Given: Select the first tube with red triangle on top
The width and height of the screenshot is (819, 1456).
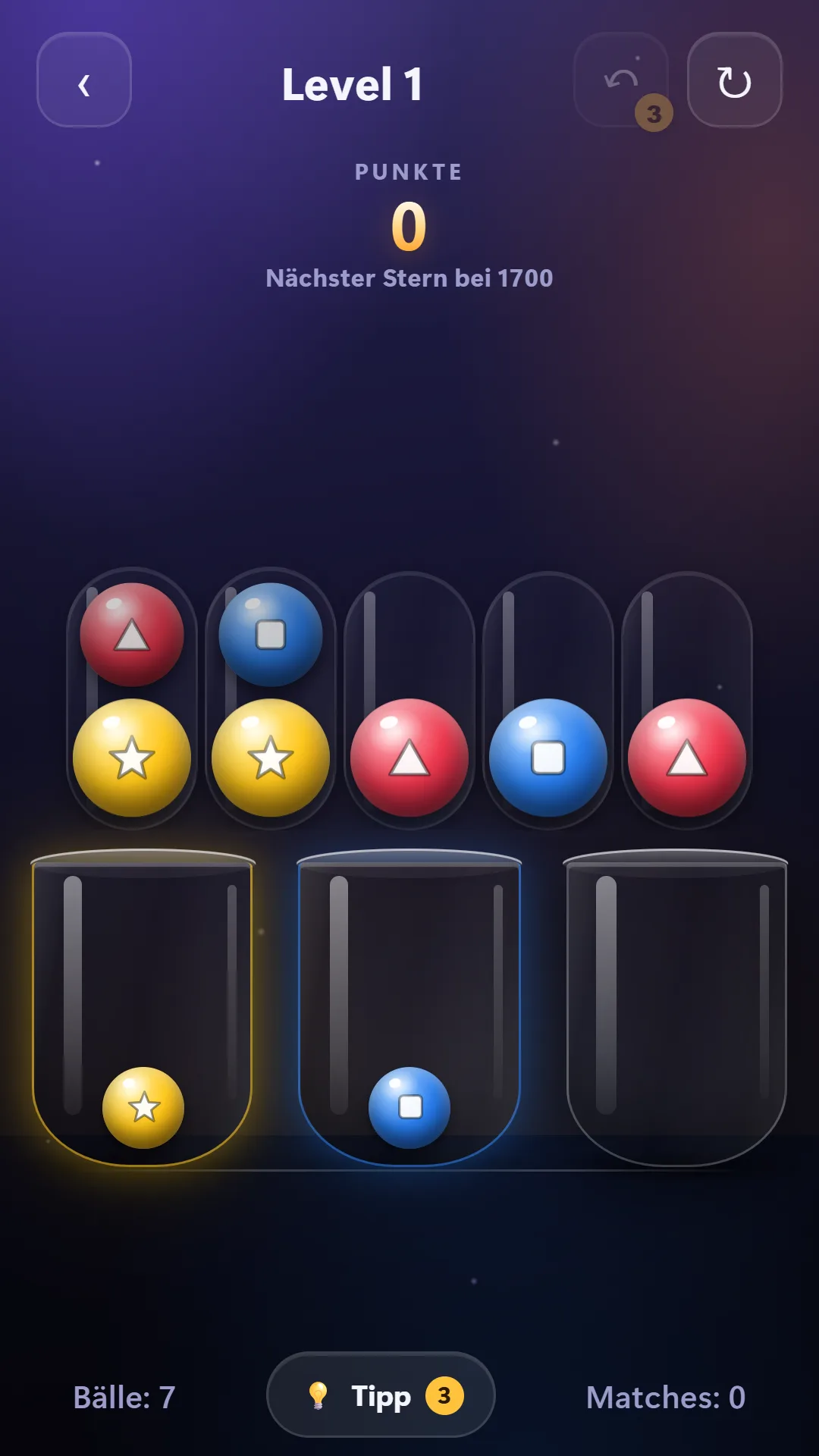Looking at the screenshot, I should pyautogui.click(x=132, y=698).
